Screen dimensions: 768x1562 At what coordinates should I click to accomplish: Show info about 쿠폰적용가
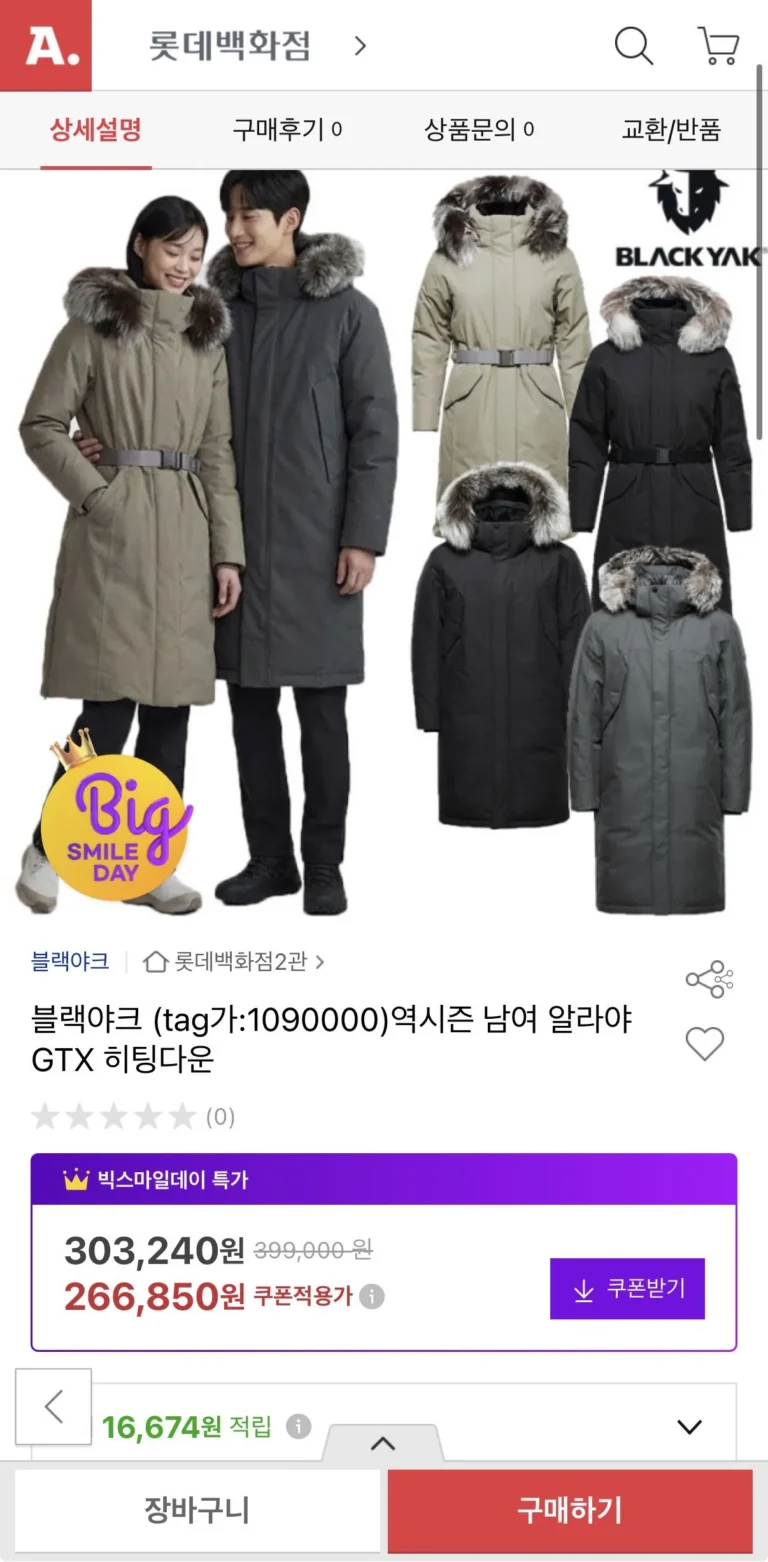(x=372, y=1297)
